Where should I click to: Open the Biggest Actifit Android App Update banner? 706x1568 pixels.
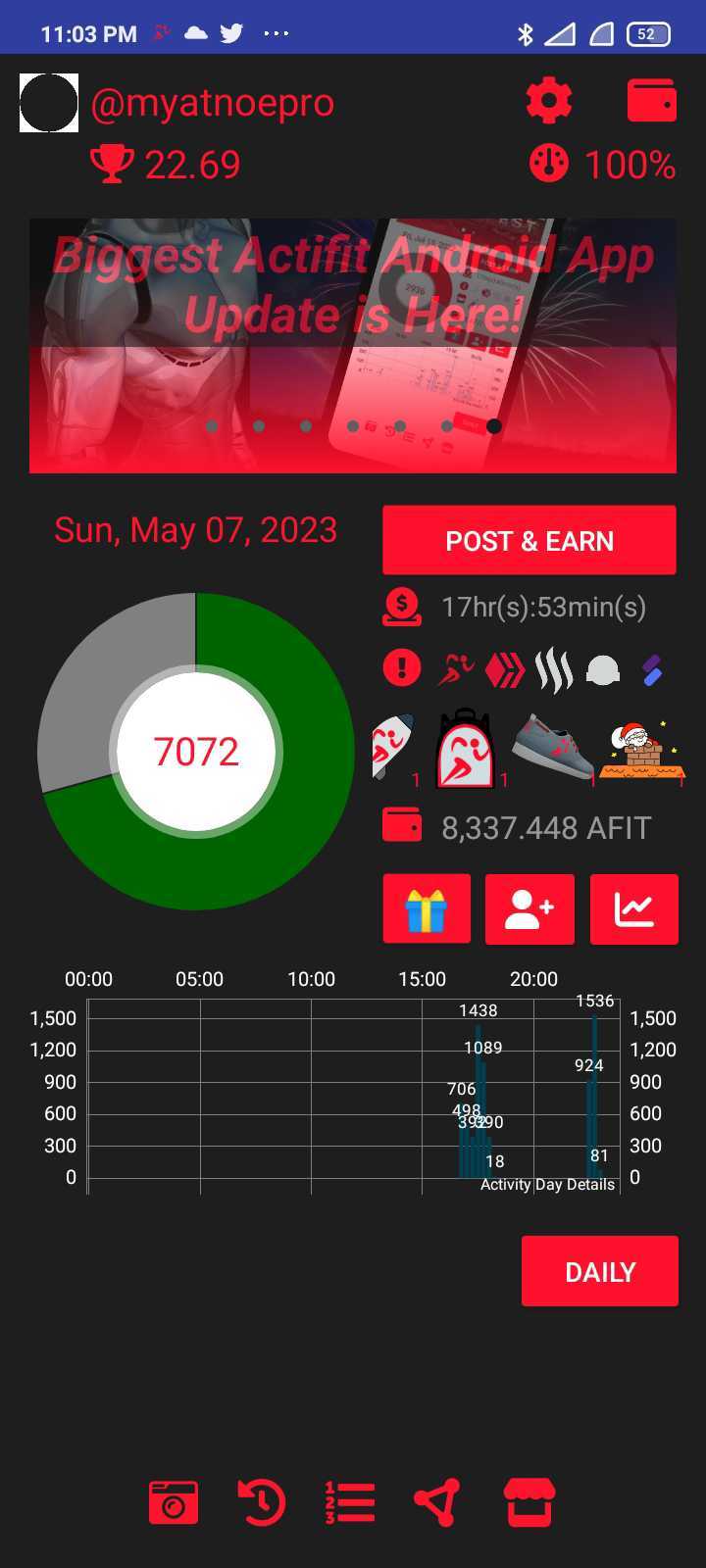click(x=353, y=345)
